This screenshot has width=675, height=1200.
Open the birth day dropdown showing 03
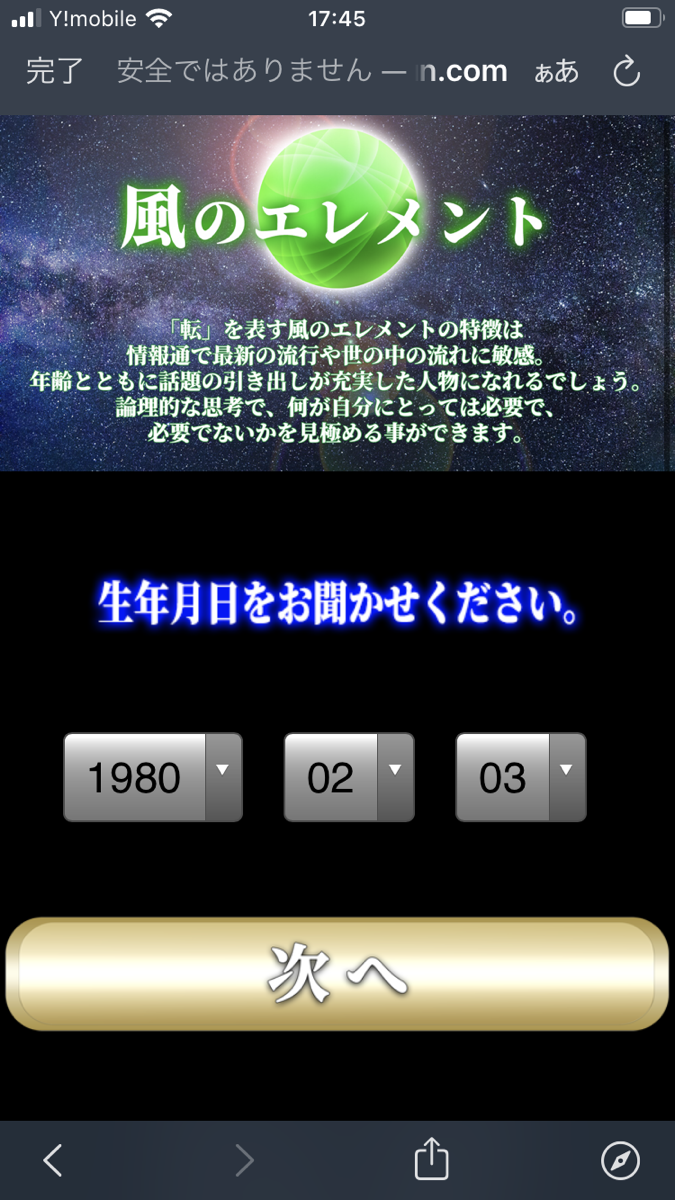point(521,777)
